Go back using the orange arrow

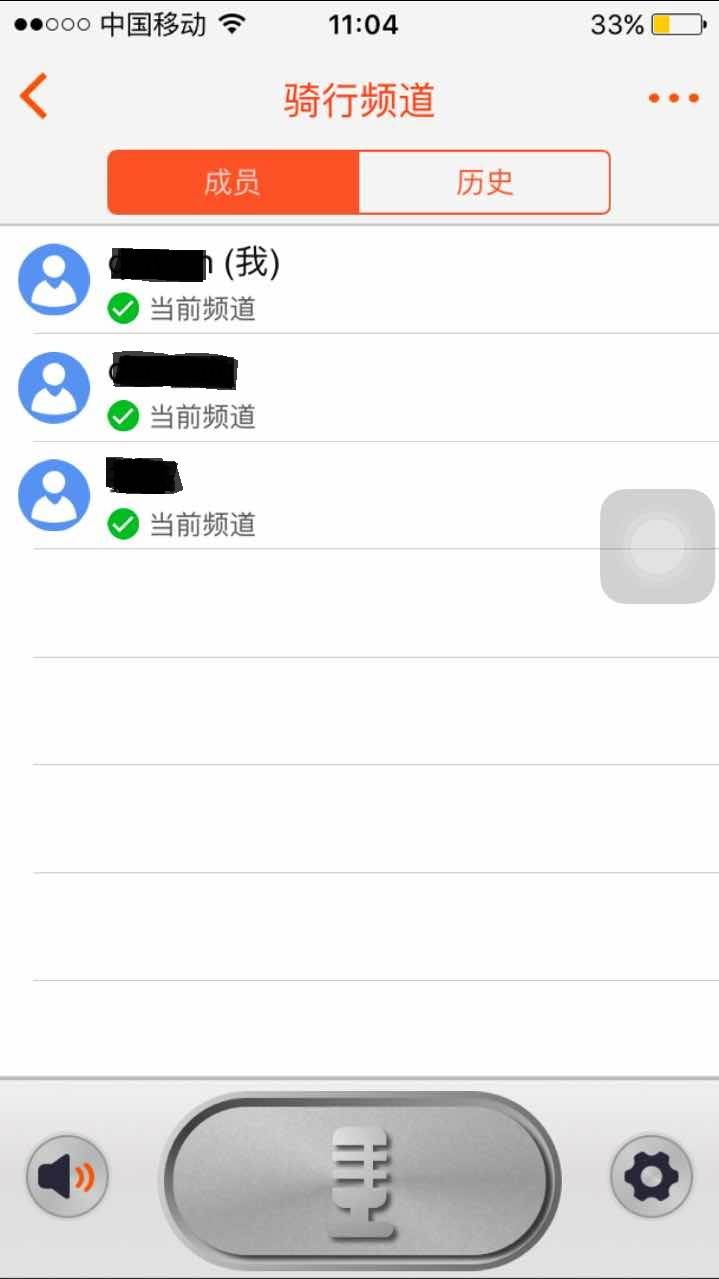(33, 98)
